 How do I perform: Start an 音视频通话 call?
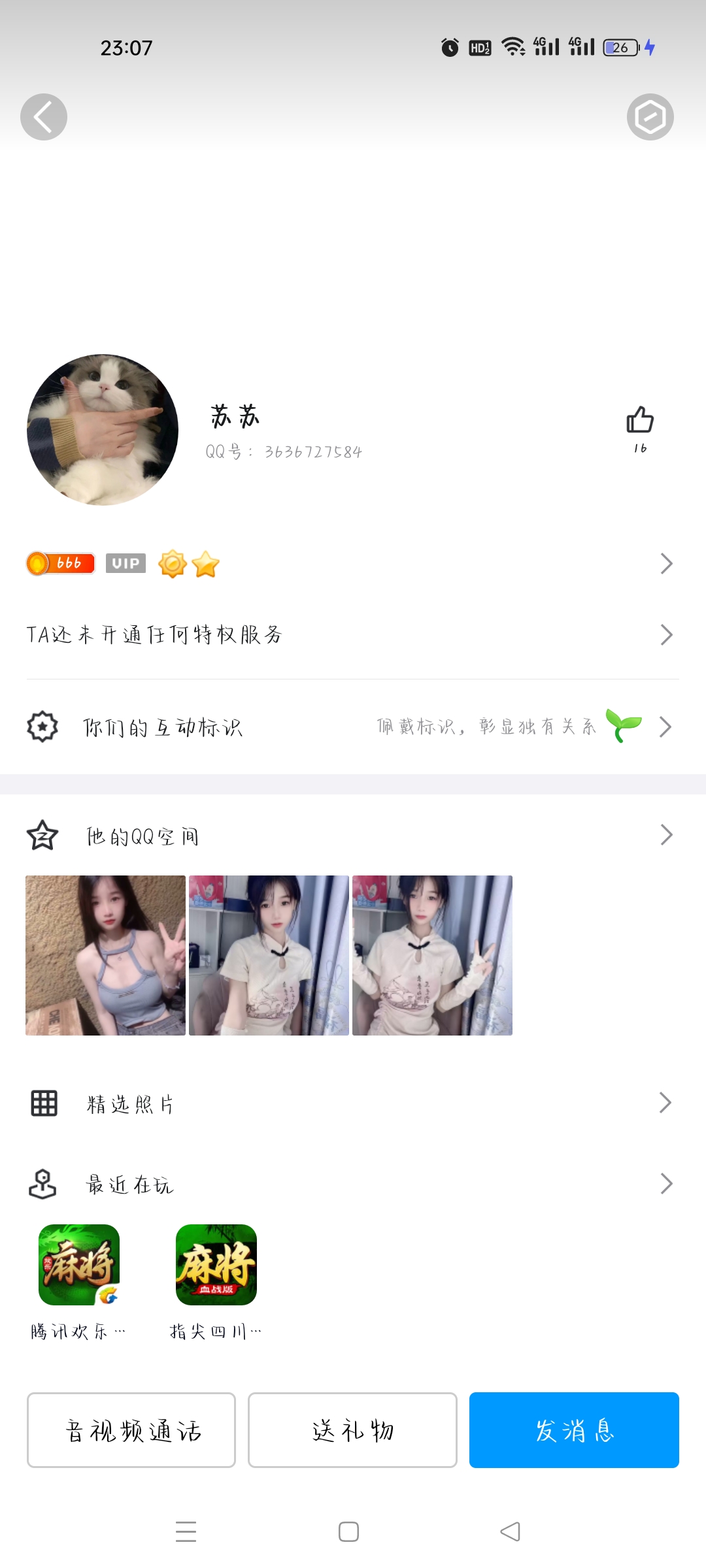pyautogui.click(x=131, y=1430)
